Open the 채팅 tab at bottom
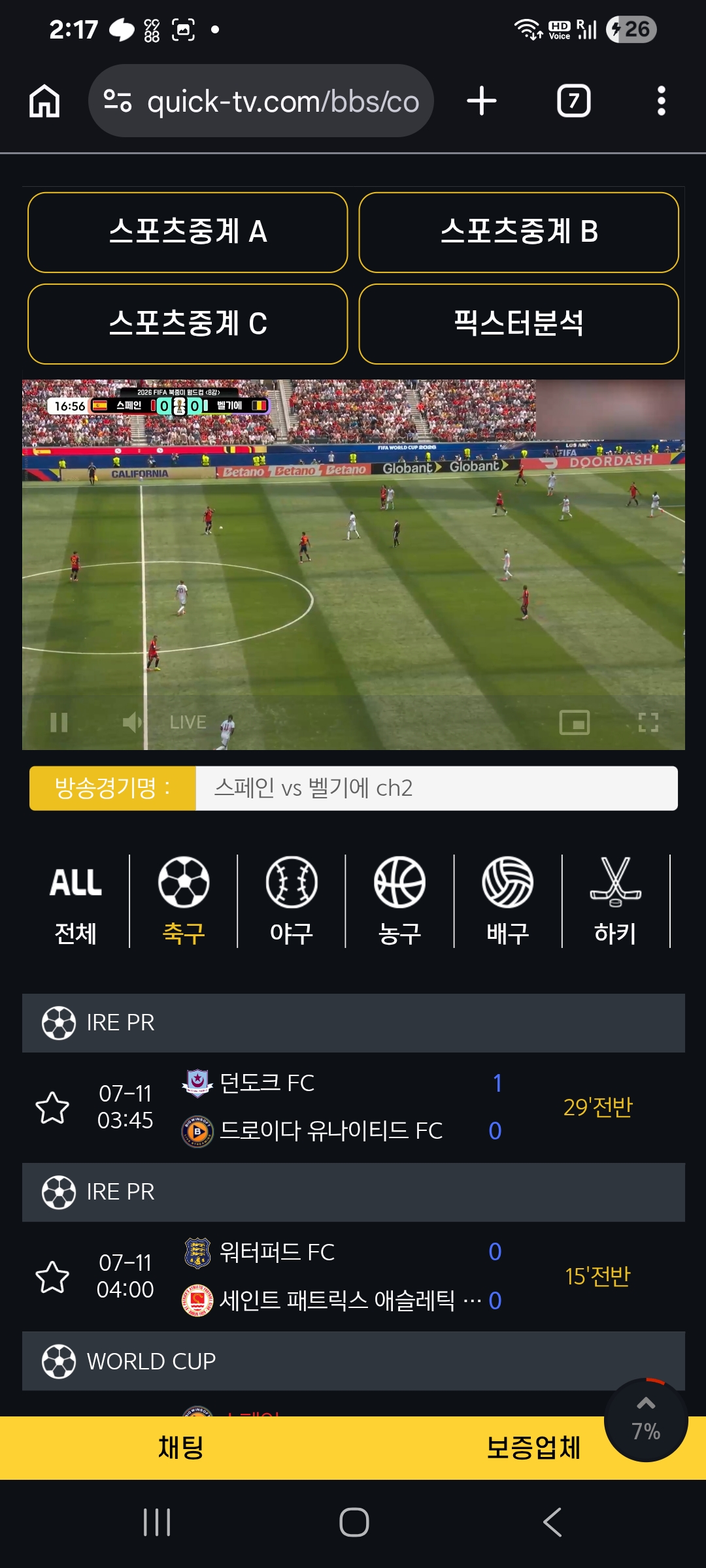Screen dimensions: 706x1568 click(181, 1447)
